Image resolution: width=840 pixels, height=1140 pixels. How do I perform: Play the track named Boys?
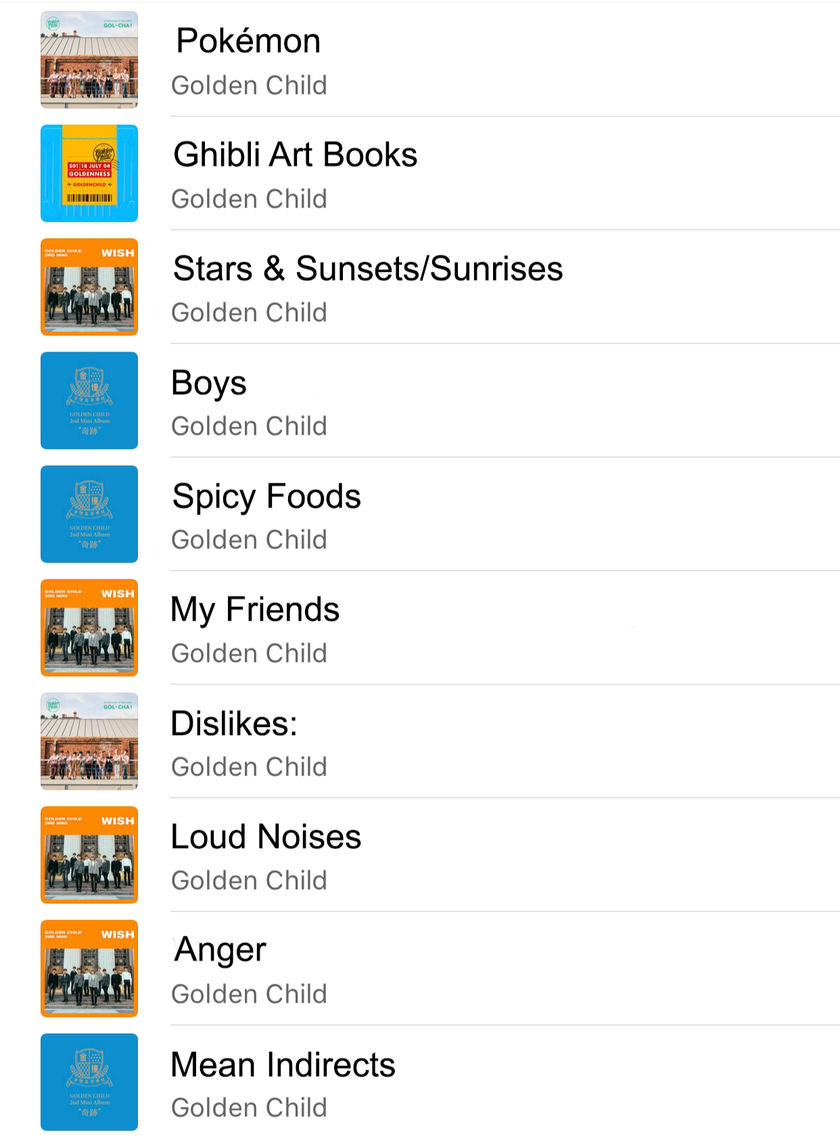click(x=209, y=383)
